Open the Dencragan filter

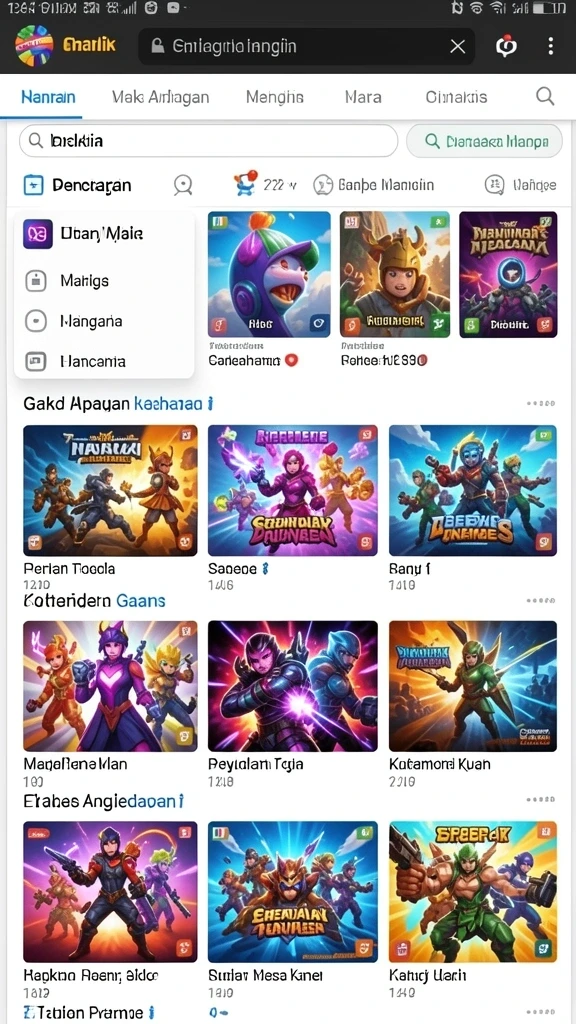[x=78, y=185]
